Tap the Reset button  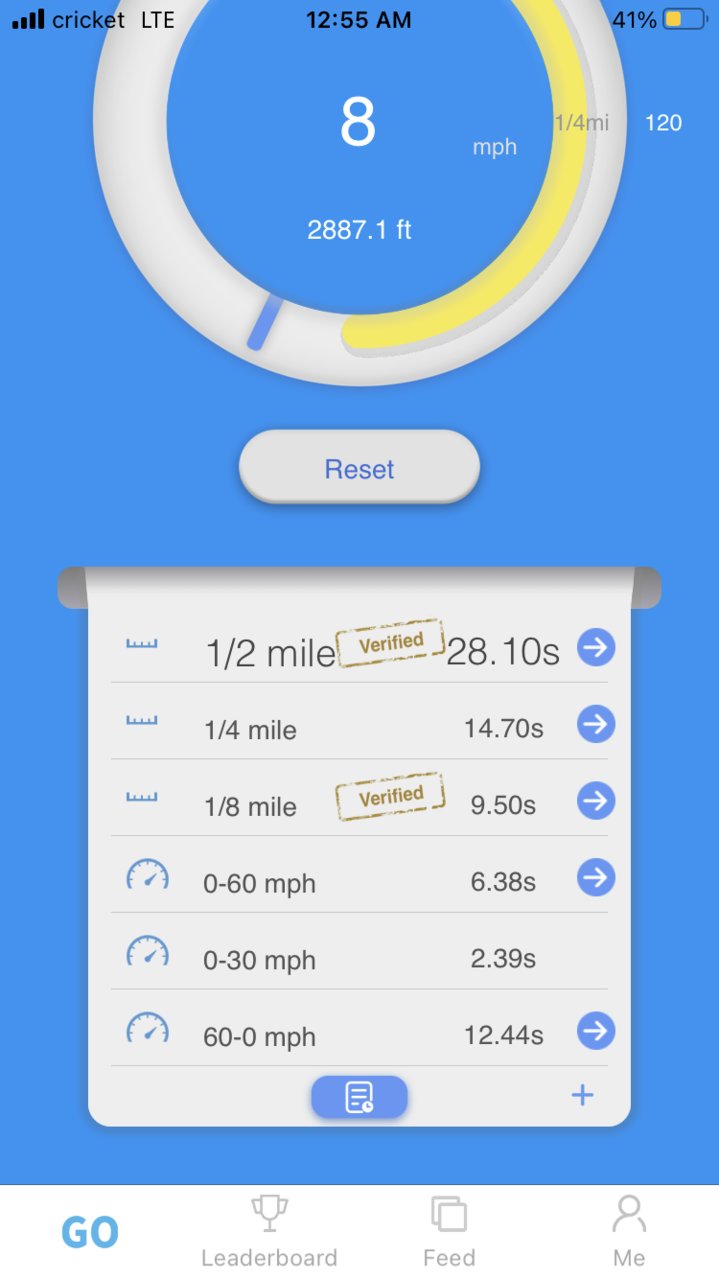[359, 468]
